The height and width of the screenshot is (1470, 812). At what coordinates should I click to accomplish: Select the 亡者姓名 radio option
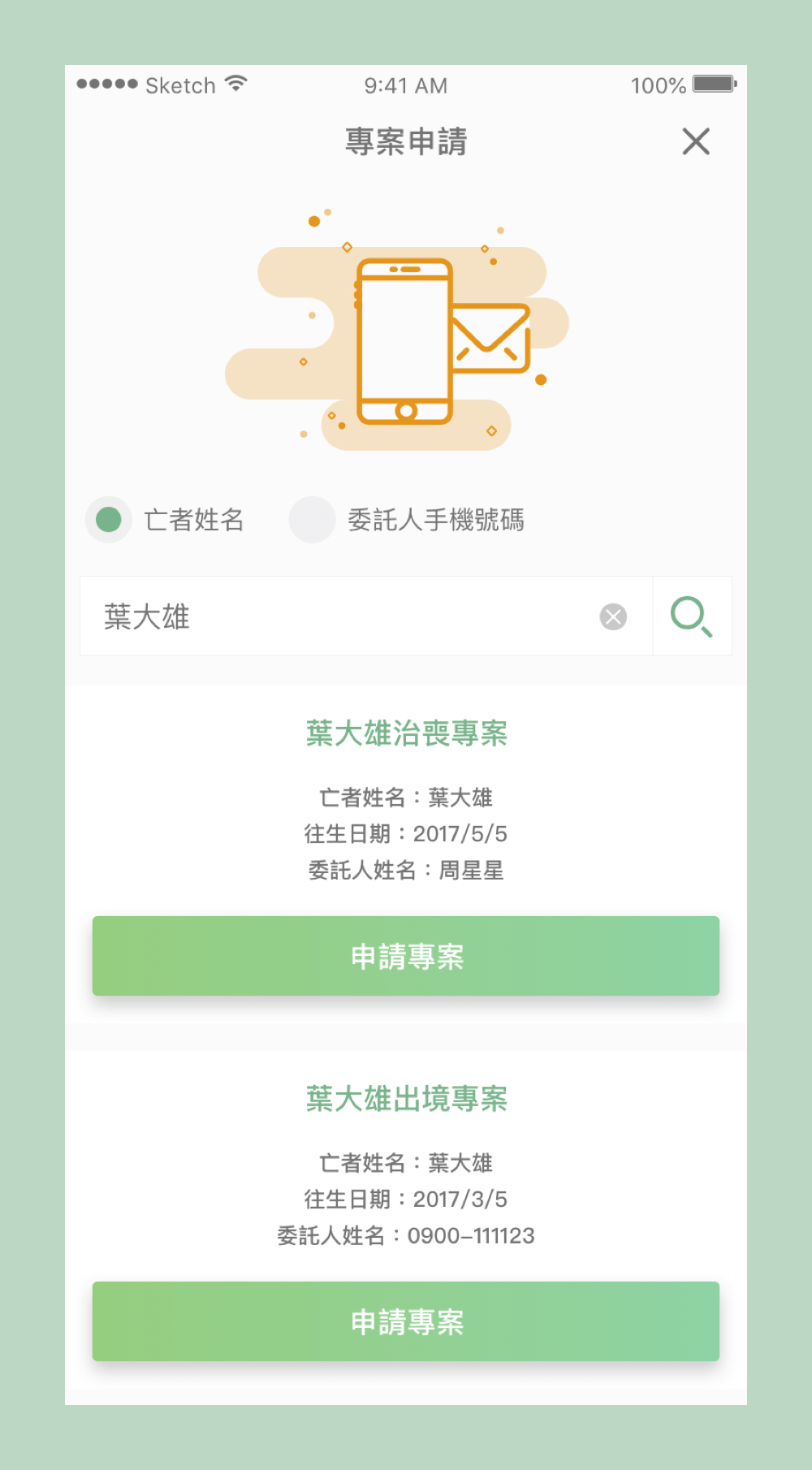click(x=109, y=520)
